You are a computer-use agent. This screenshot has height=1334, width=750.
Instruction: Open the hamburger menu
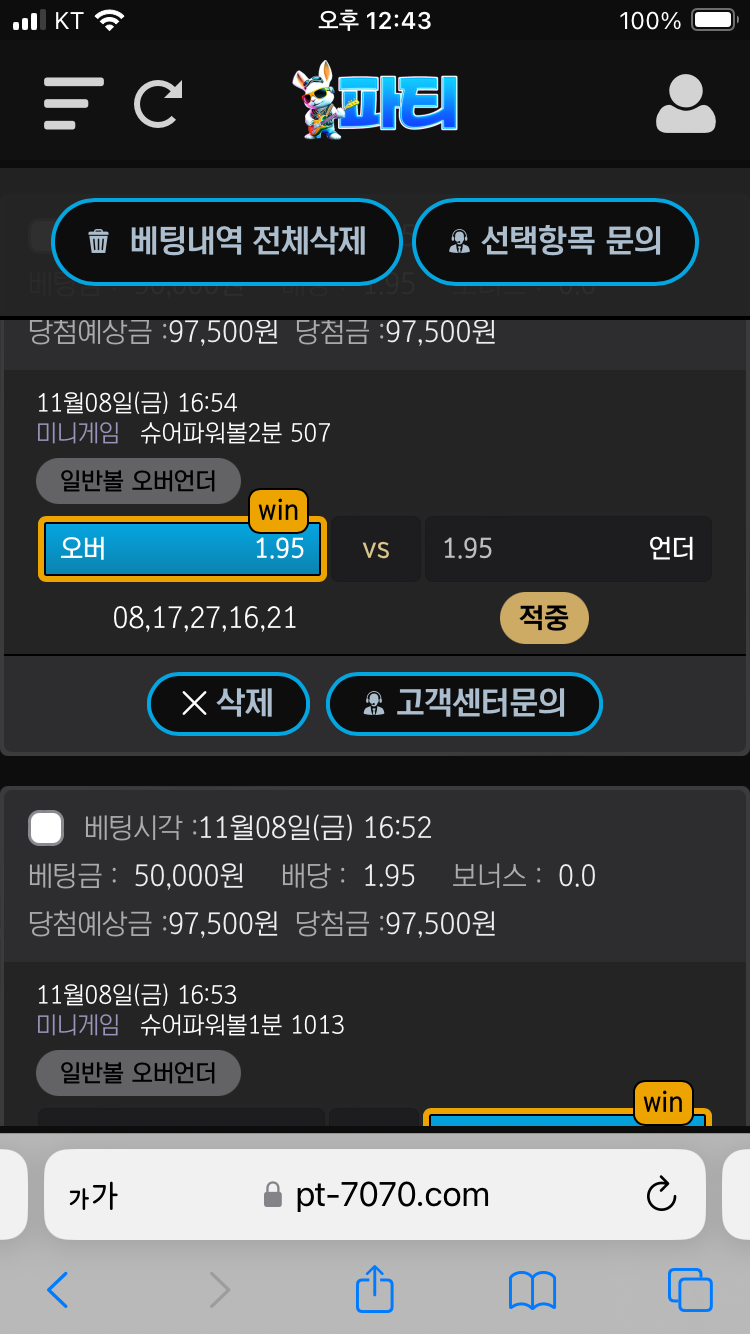click(x=73, y=103)
